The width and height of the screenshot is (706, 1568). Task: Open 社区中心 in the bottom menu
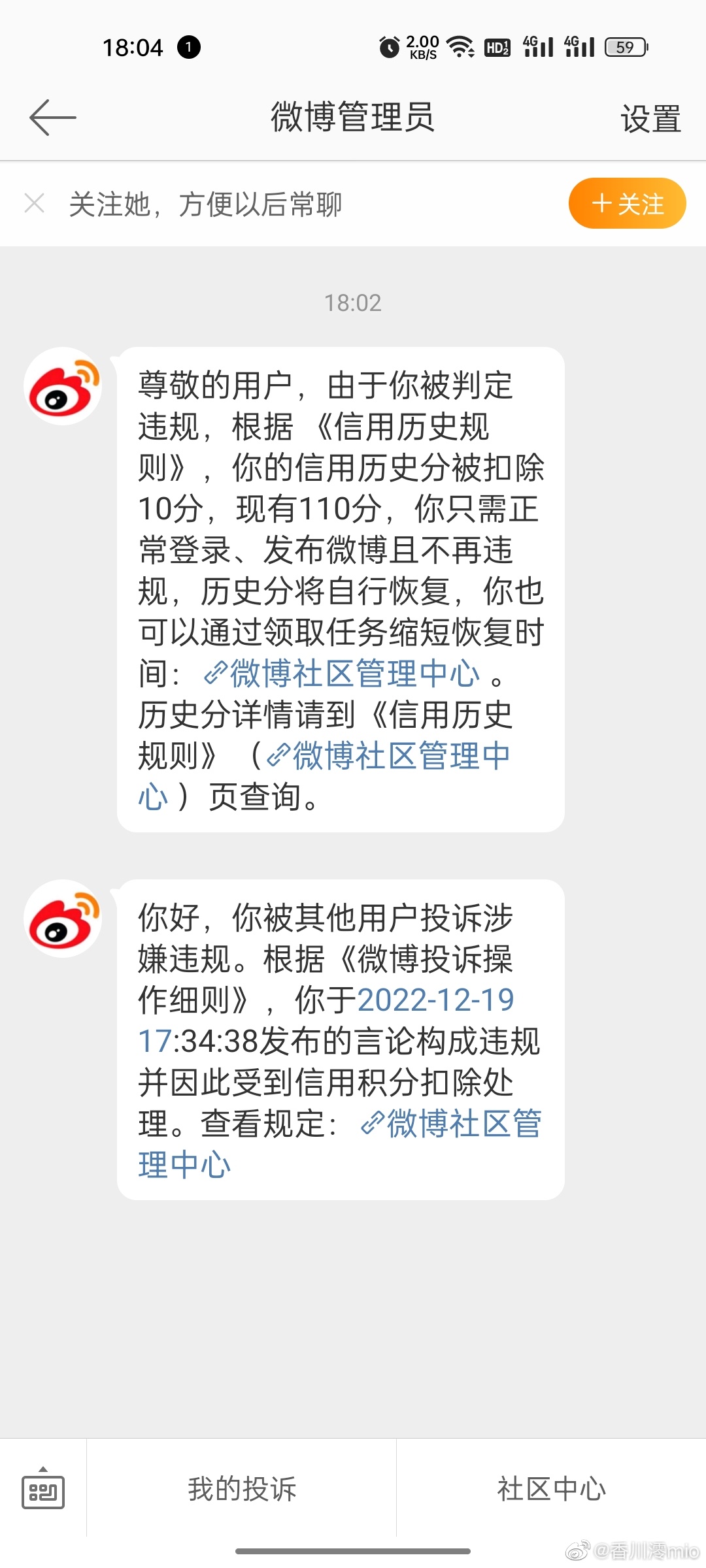551,1488
